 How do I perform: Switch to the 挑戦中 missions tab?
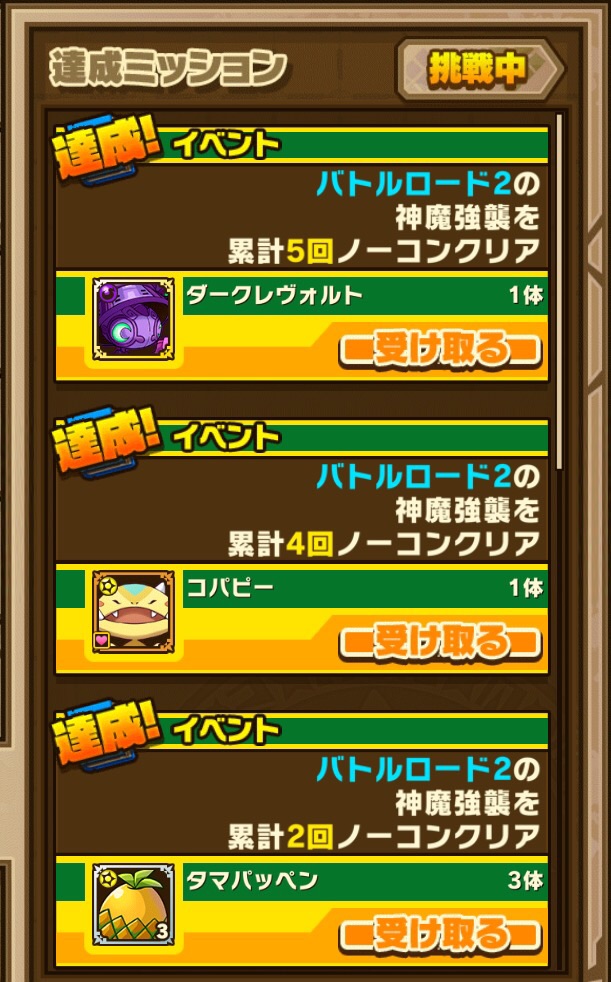click(x=479, y=69)
